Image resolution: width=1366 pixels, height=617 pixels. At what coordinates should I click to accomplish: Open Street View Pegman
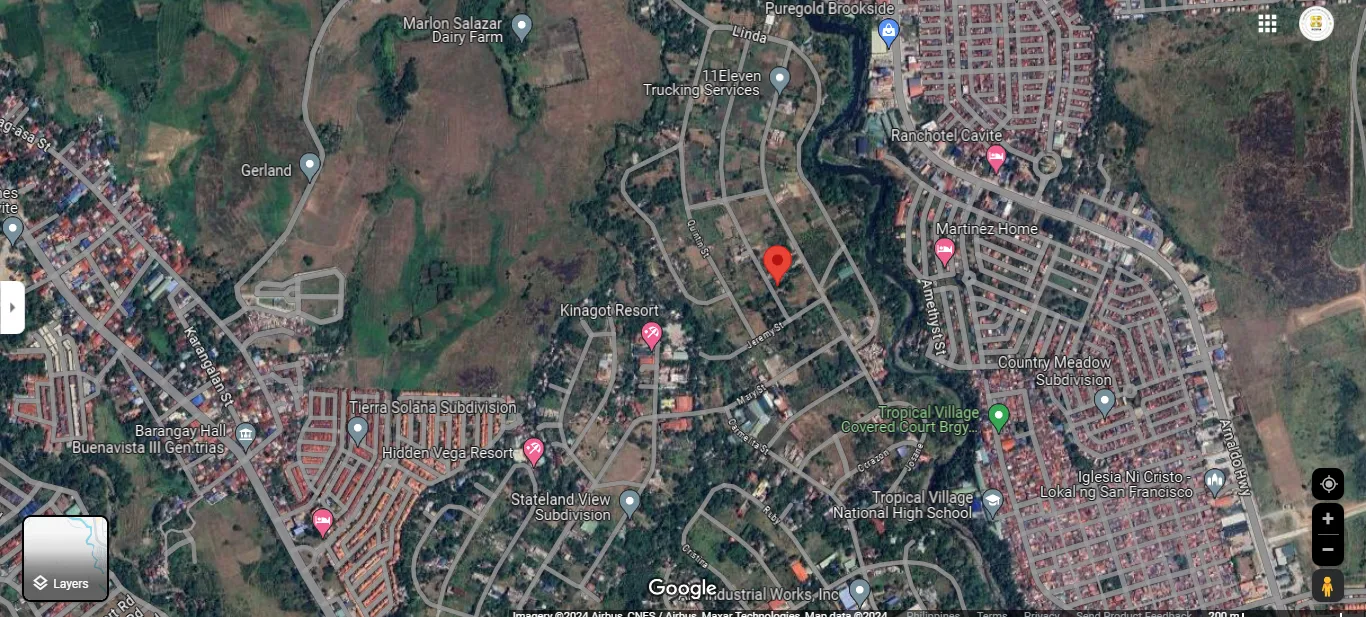[1328, 586]
